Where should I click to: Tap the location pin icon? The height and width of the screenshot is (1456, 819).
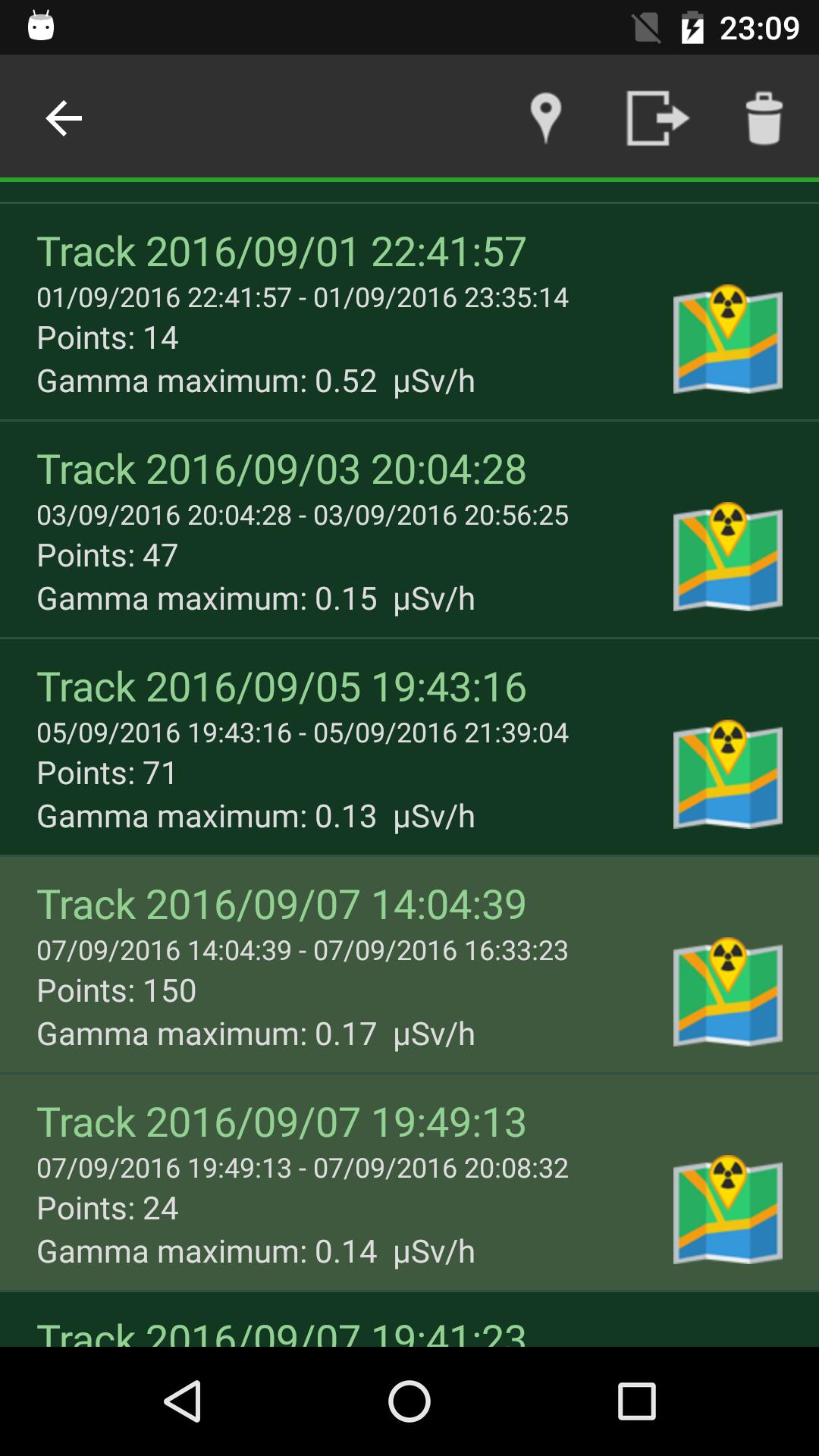click(545, 118)
